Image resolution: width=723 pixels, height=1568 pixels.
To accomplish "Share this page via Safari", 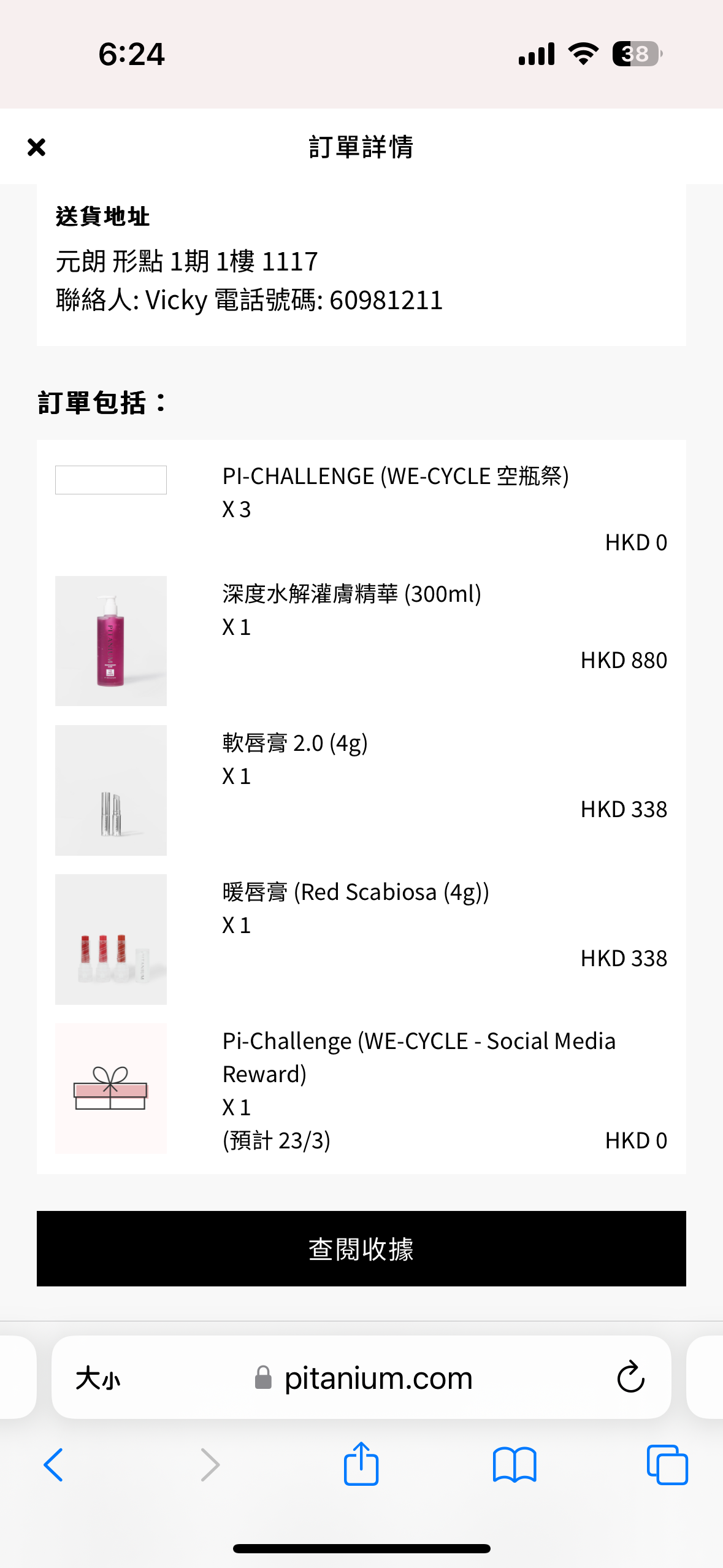I will point(361,1464).
